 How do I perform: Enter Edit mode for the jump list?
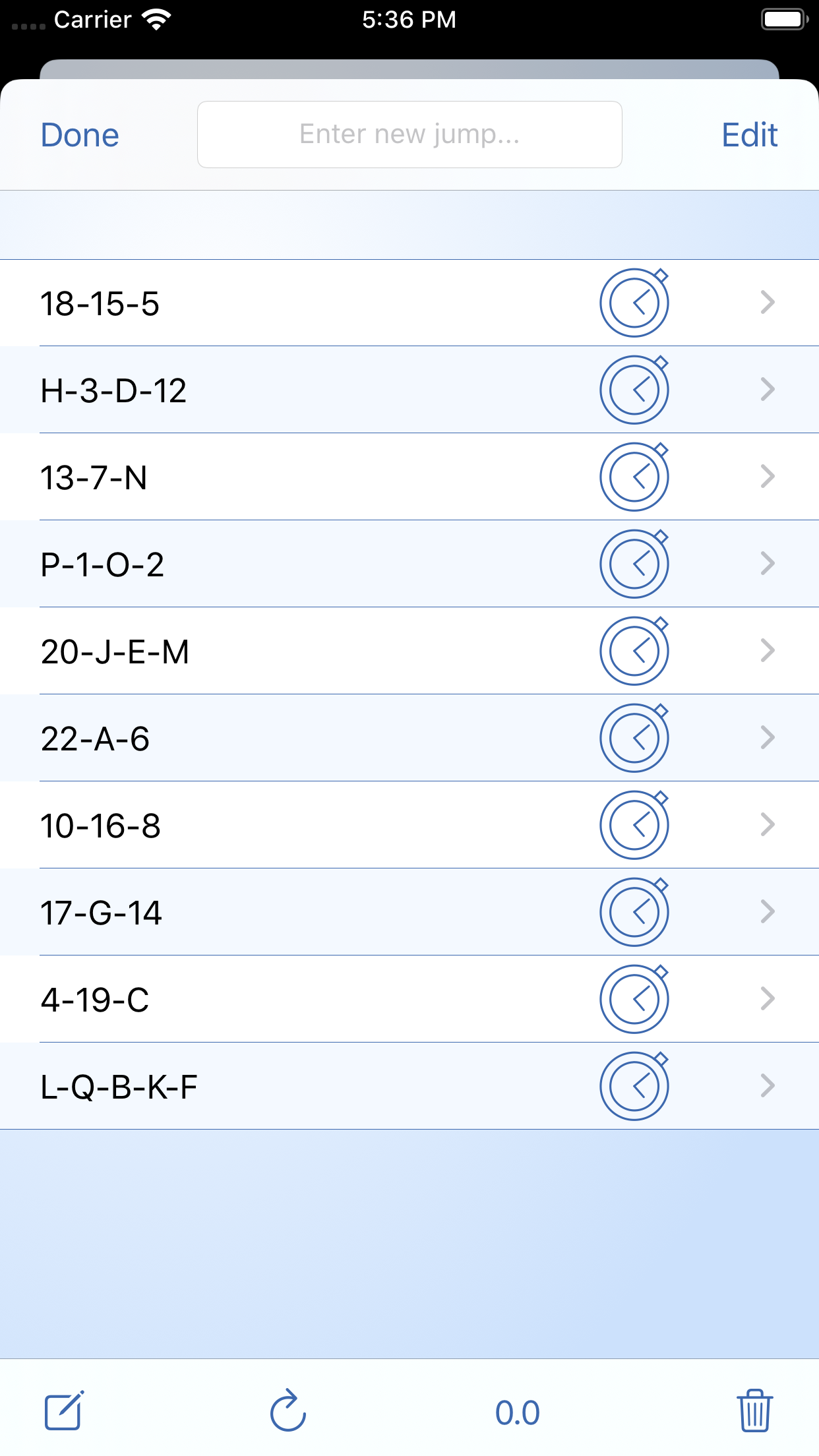(x=748, y=135)
